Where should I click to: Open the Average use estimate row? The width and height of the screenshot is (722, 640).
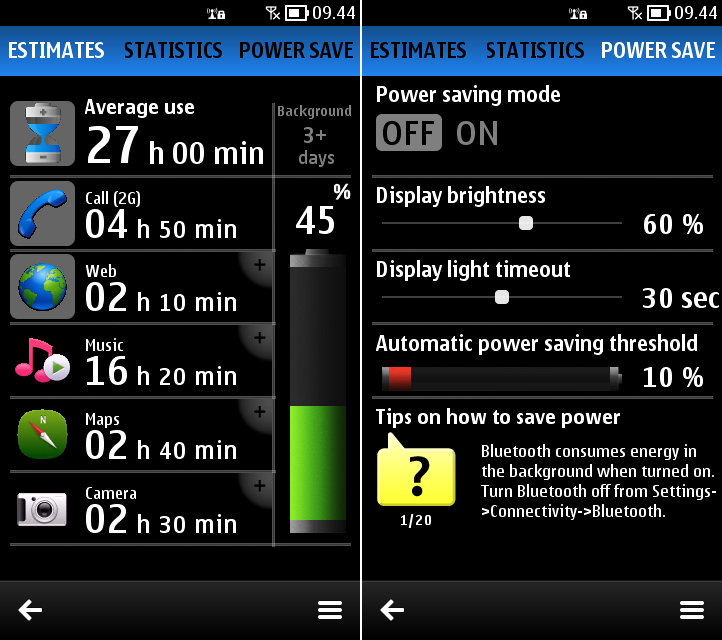pyautogui.click(x=140, y=134)
